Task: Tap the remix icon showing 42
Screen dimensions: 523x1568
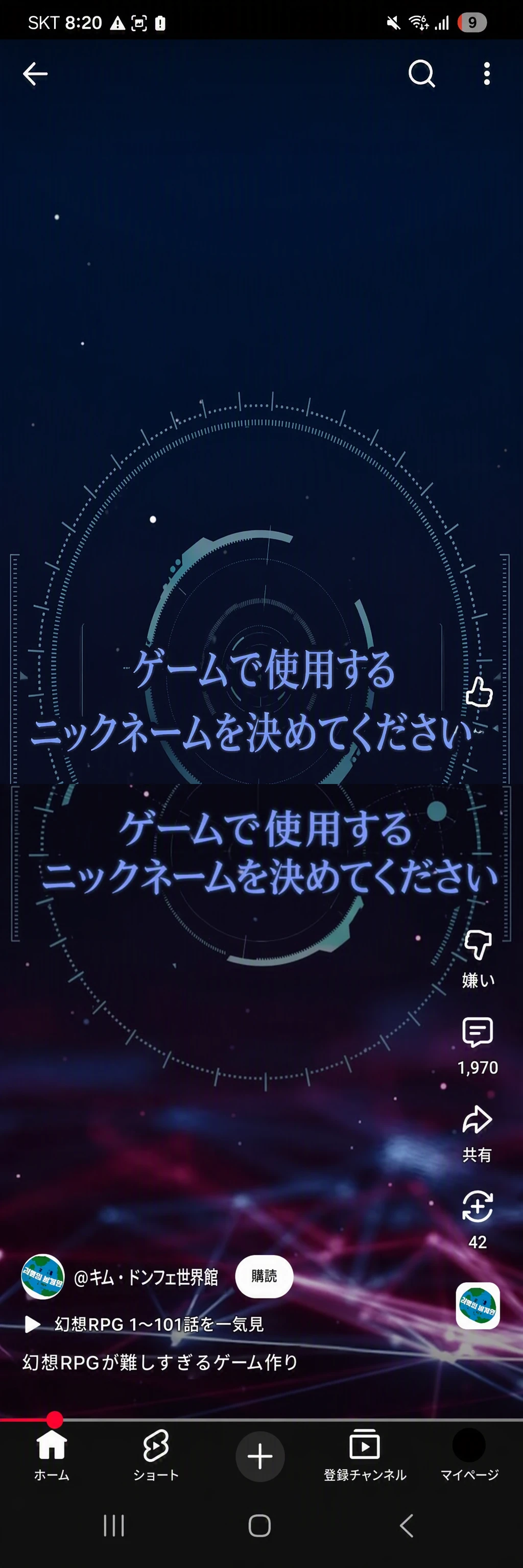Action: [478, 1220]
